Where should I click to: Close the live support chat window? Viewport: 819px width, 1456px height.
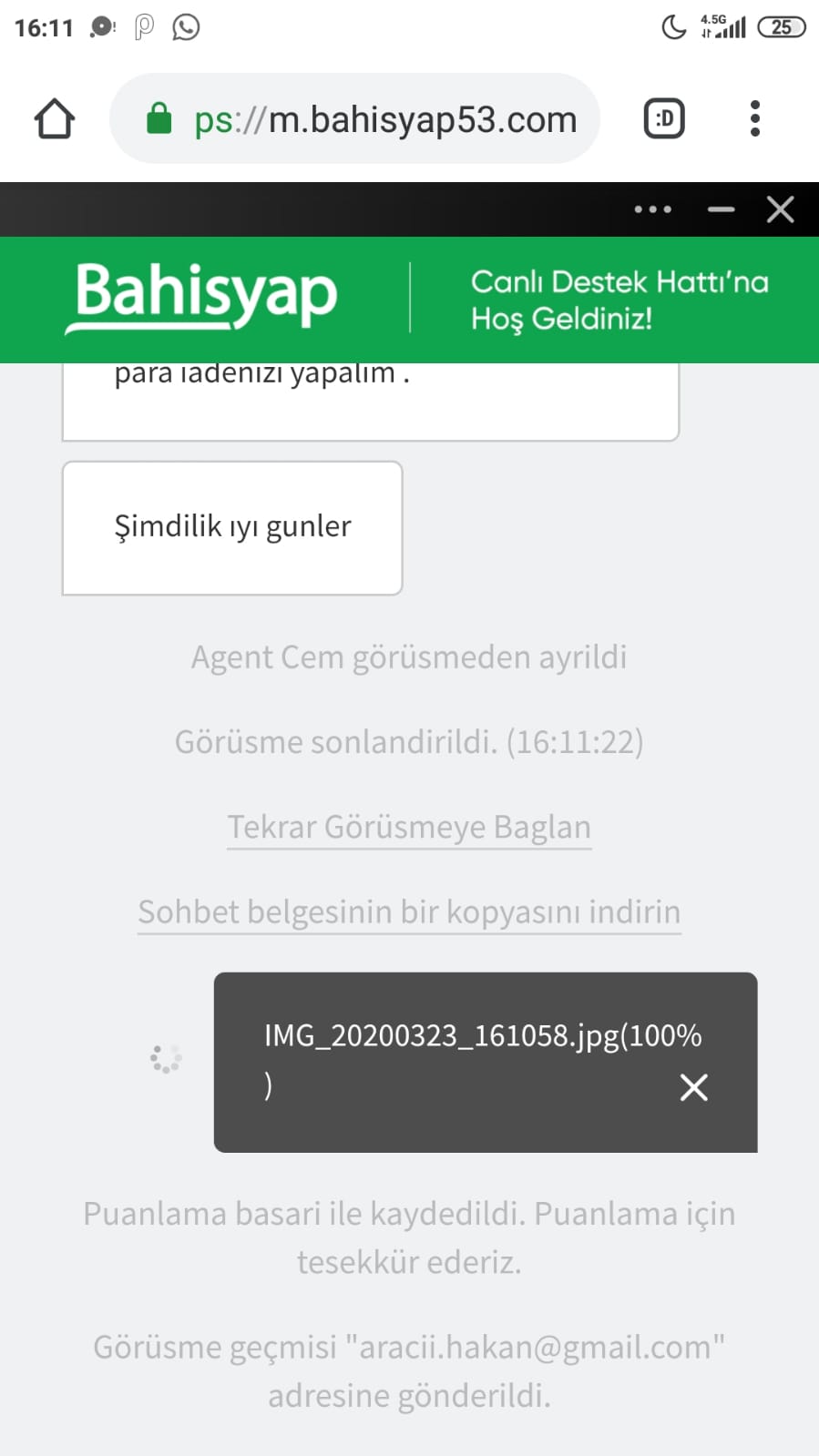point(780,209)
